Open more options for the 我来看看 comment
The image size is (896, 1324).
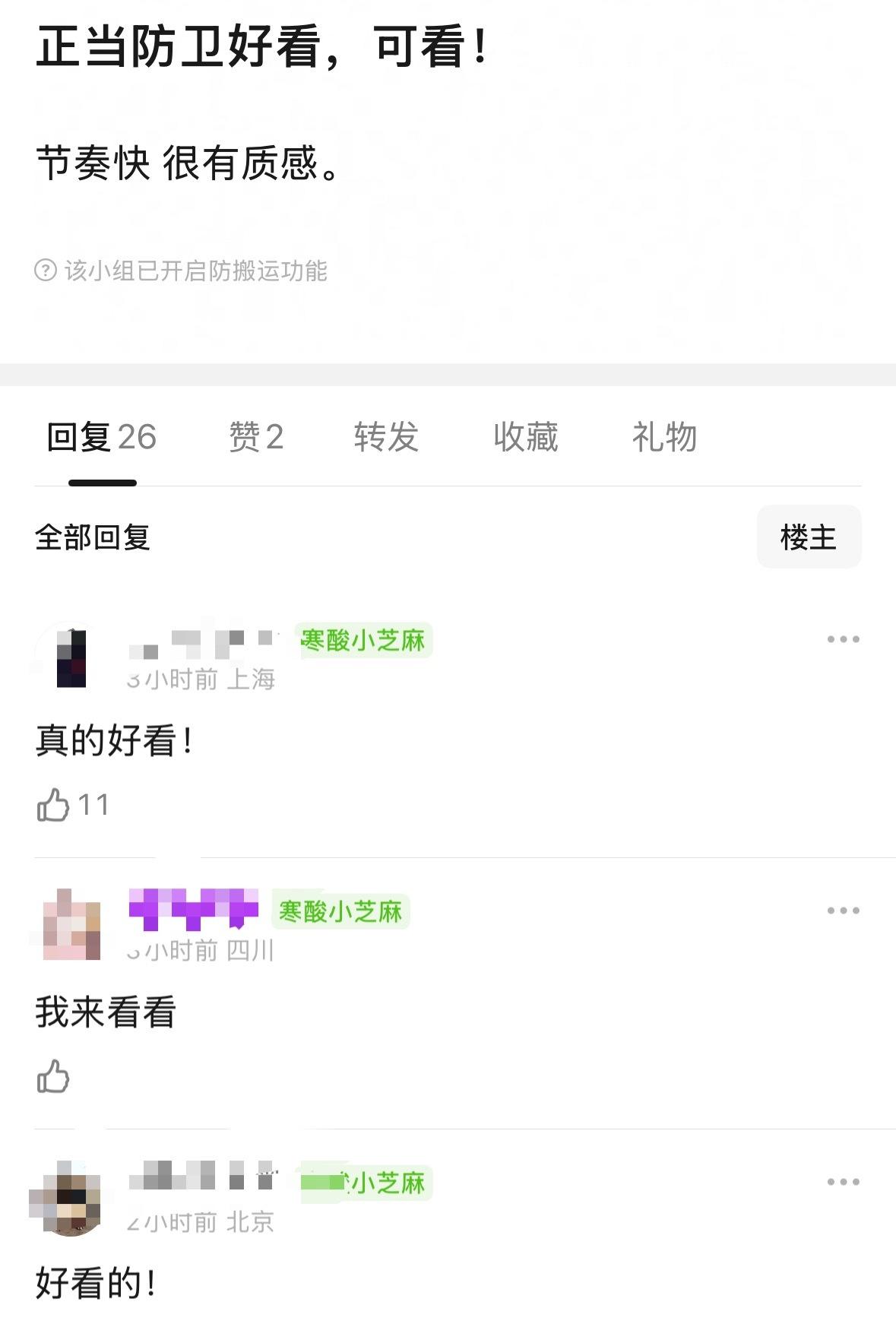point(843,911)
